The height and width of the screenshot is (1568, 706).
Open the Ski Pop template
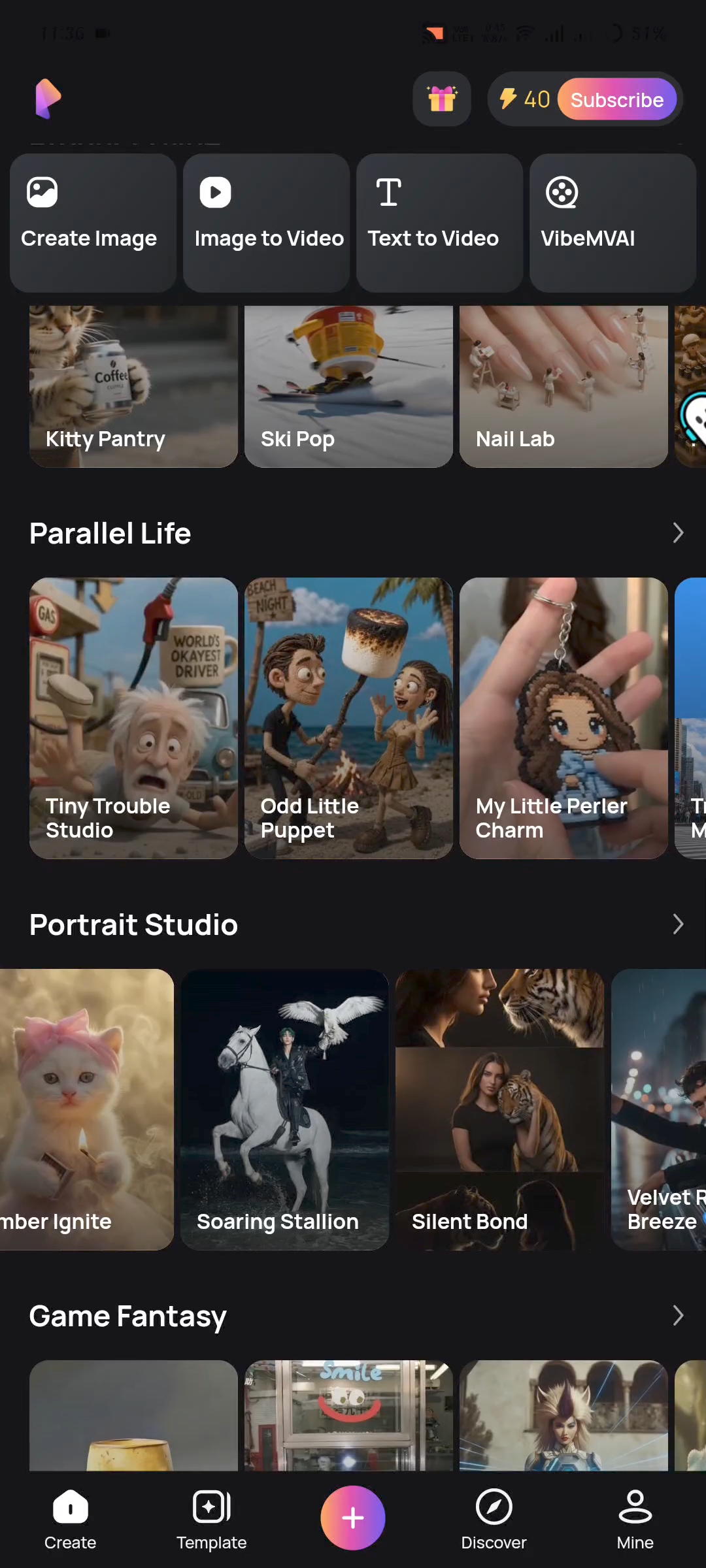[x=348, y=386]
